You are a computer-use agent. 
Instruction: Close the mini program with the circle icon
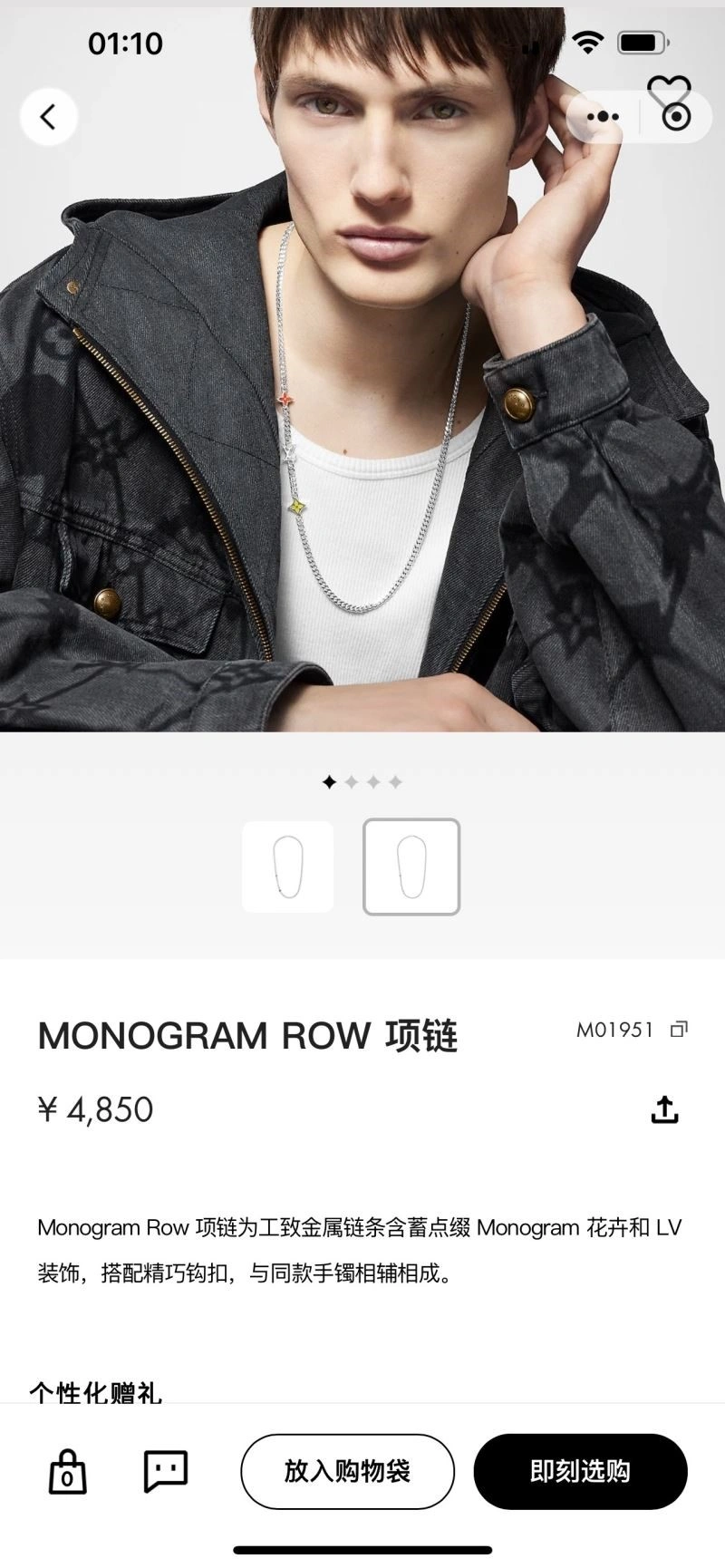click(x=676, y=117)
